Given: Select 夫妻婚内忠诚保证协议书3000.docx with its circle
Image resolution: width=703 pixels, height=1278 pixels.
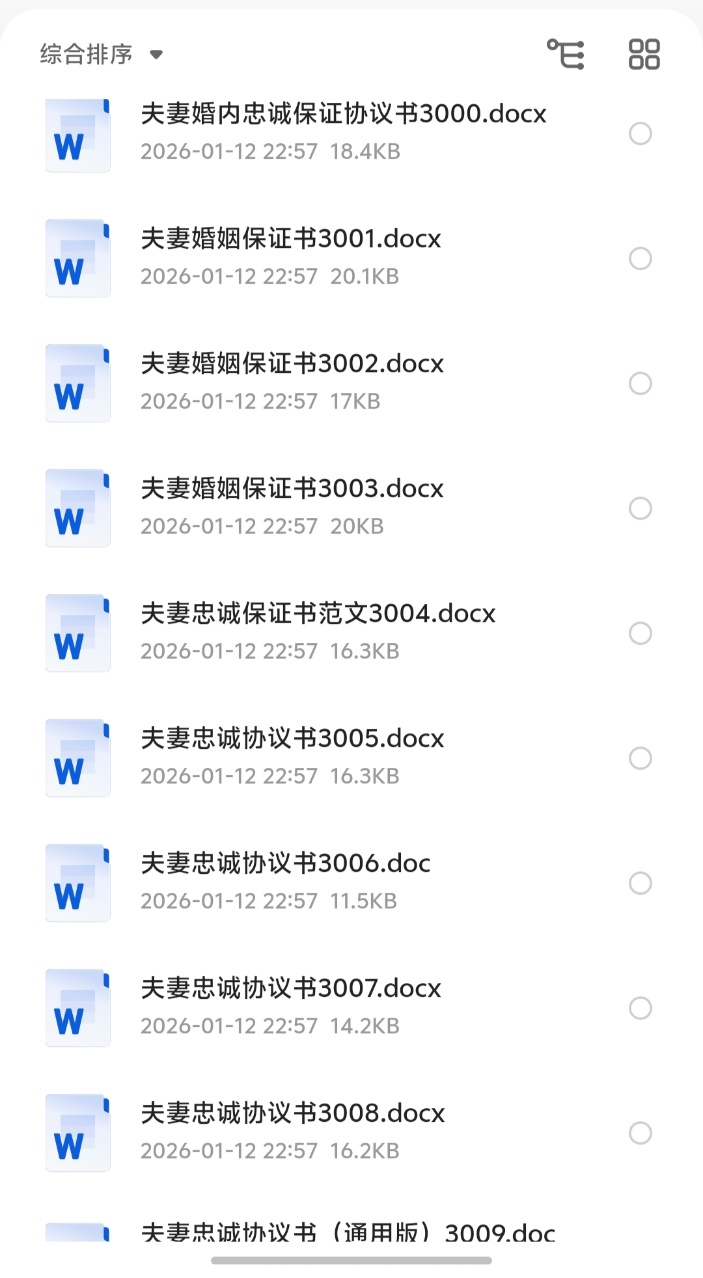Looking at the screenshot, I should click(640, 134).
